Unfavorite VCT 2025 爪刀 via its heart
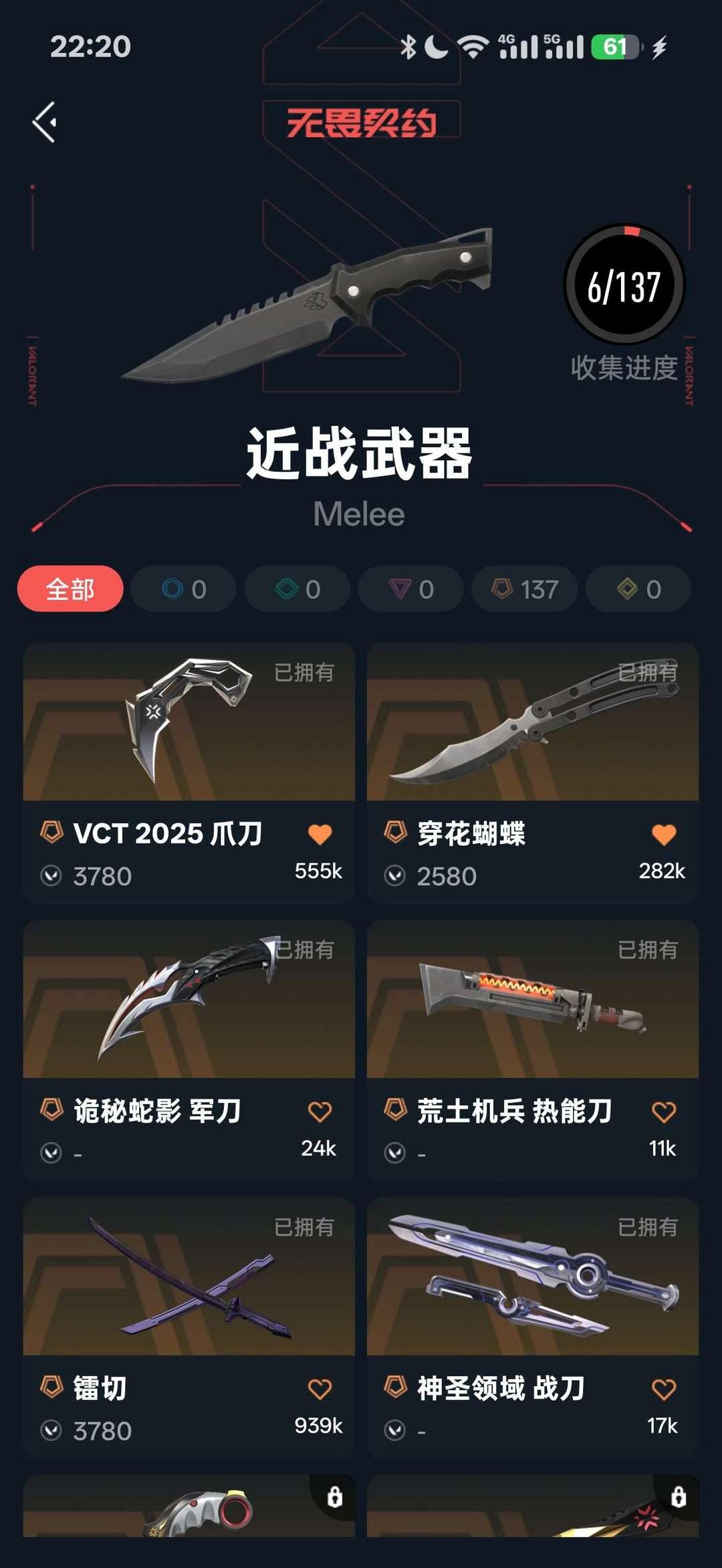Screen dimensions: 722x1568 319,836
